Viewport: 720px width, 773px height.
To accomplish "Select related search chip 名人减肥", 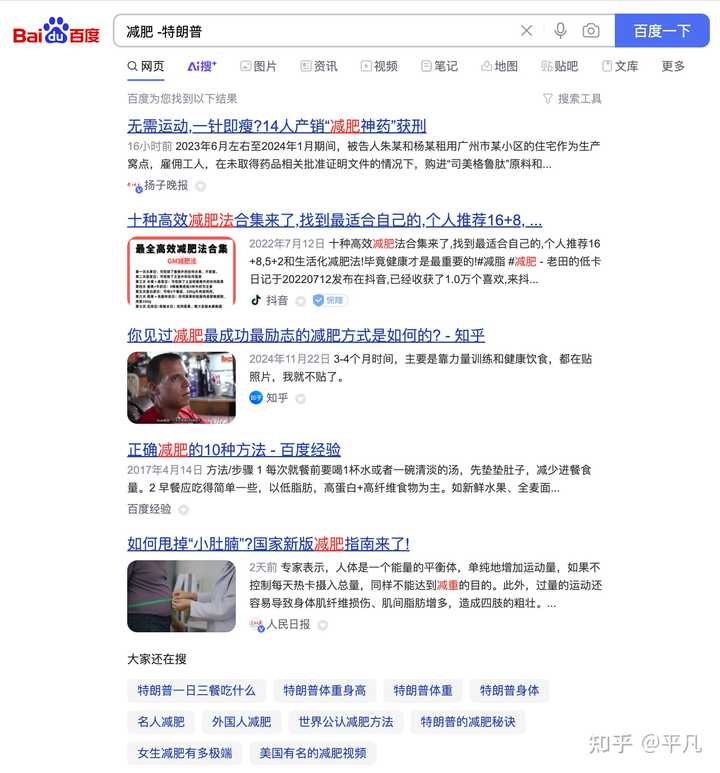I will pos(161,721).
